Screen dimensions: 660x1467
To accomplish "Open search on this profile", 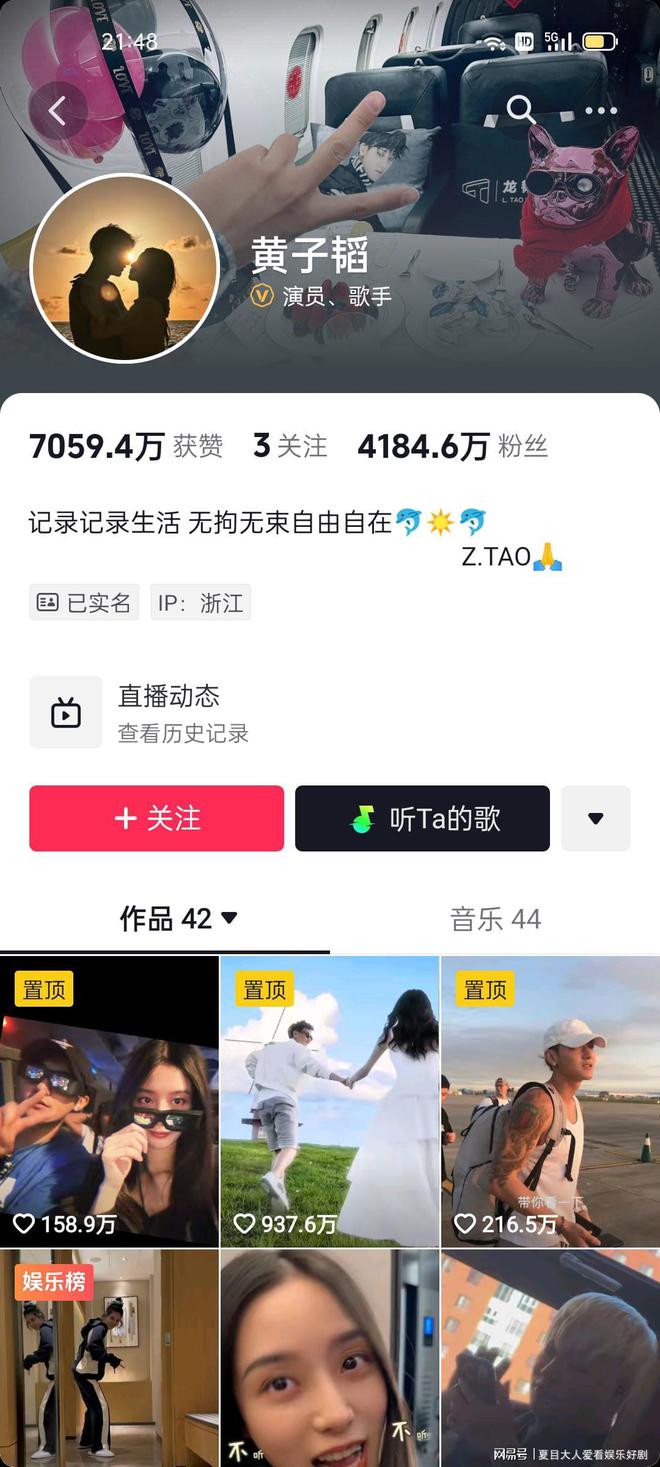I will pyautogui.click(x=521, y=109).
